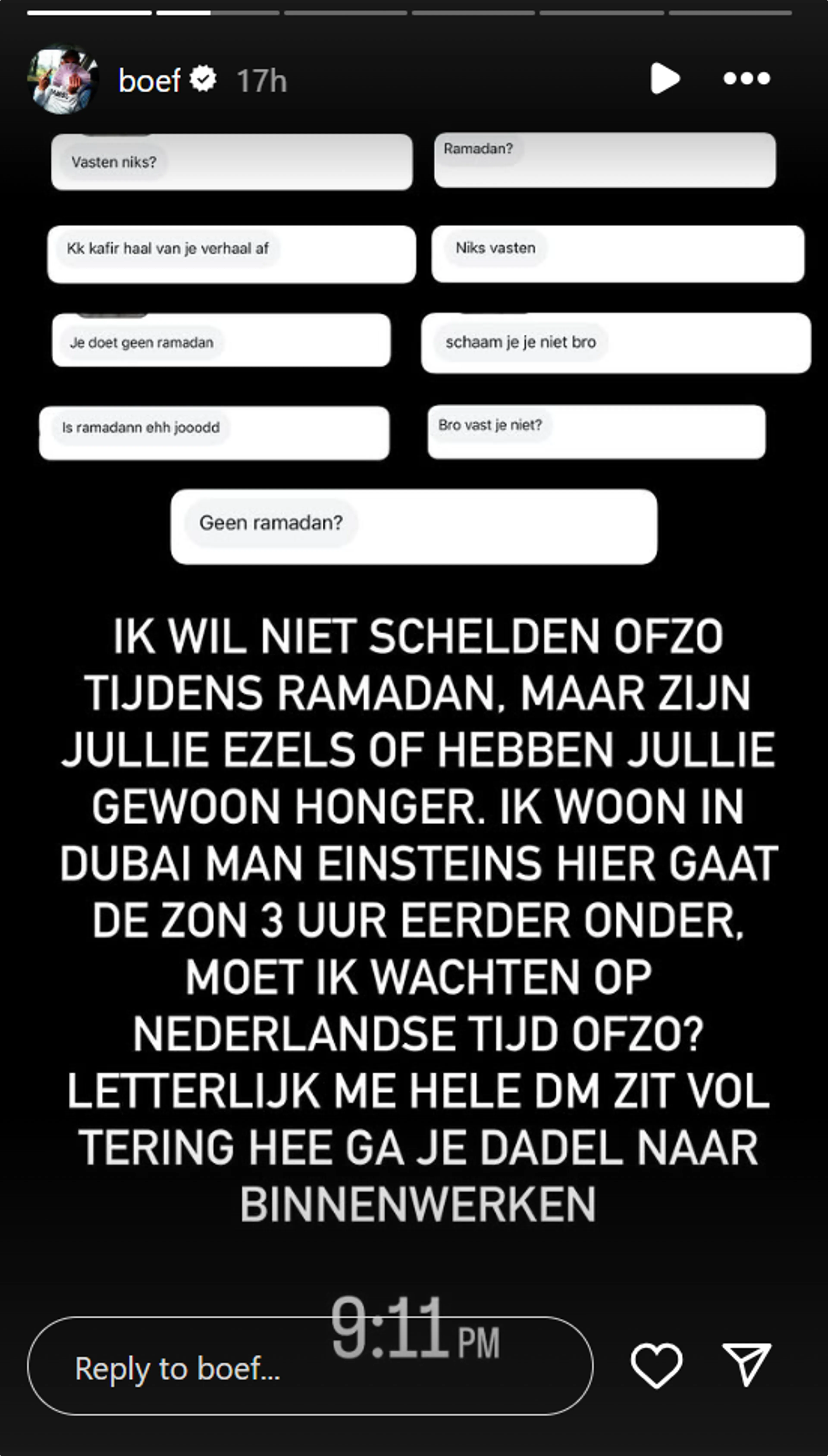Open the boef username link
This screenshot has height=1456, width=828.
[150, 80]
